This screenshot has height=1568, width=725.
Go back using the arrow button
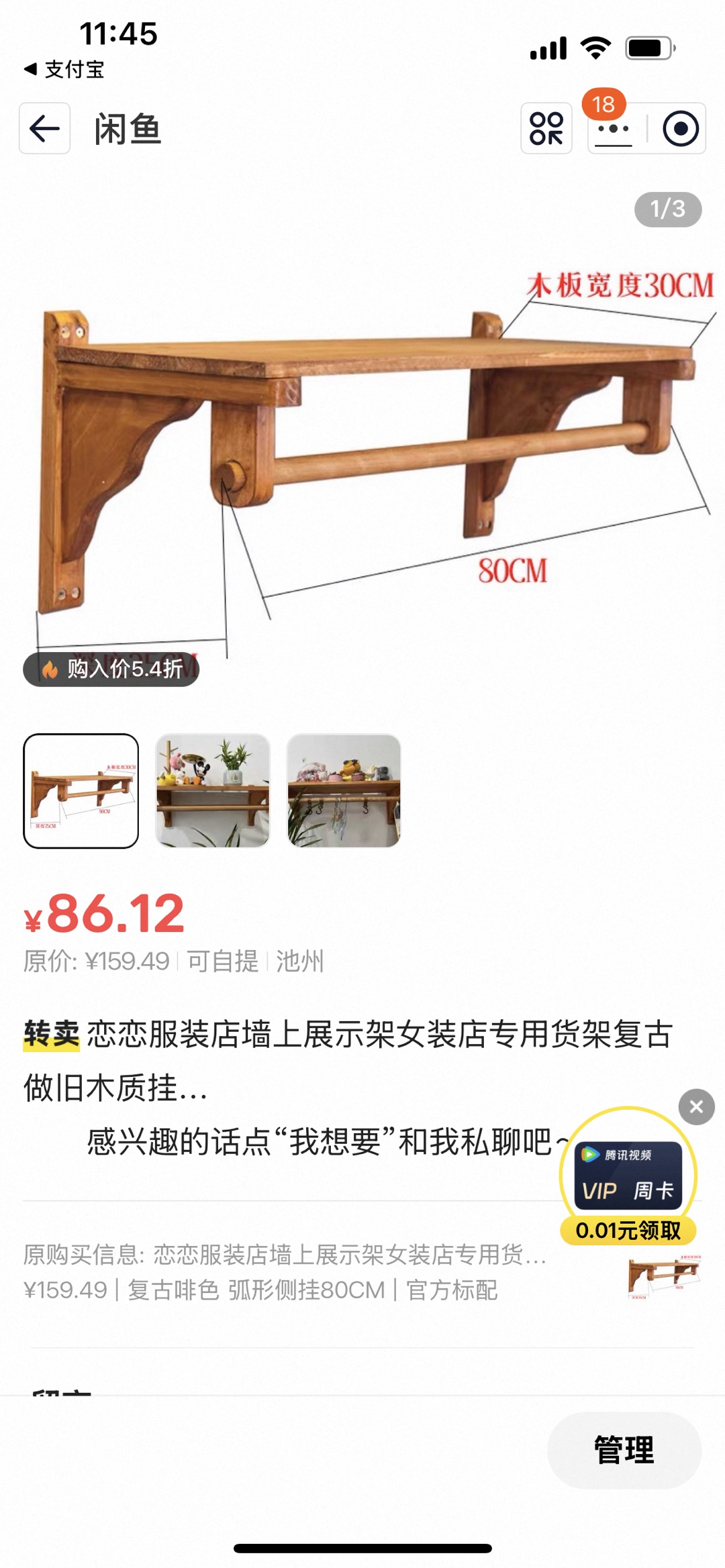click(44, 128)
